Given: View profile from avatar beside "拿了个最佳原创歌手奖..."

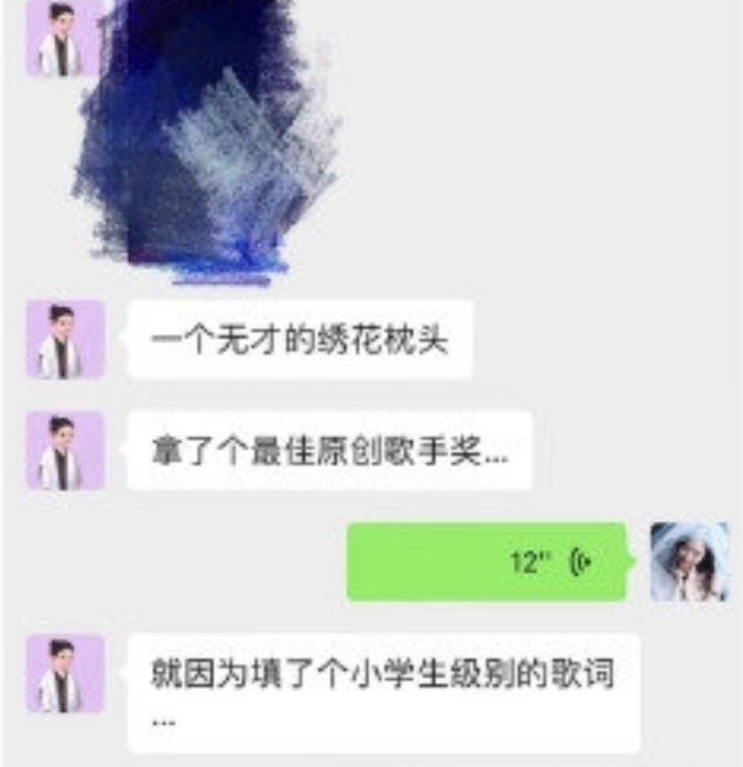Looking at the screenshot, I should click(x=65, y=451).
